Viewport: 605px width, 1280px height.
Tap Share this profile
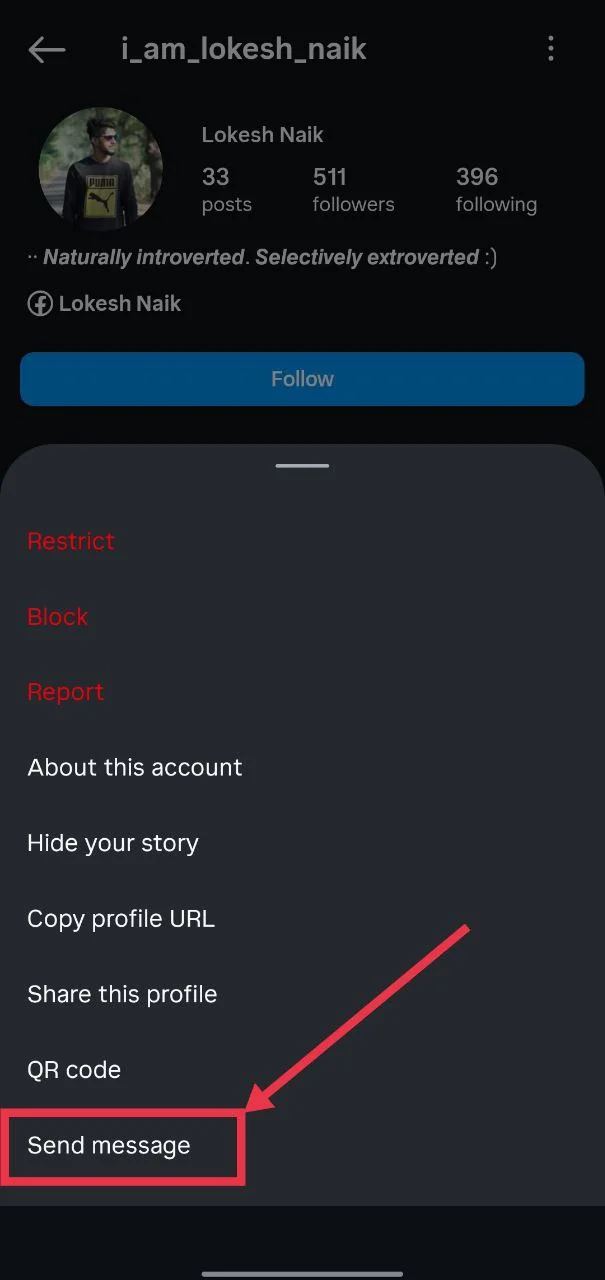click(122, 994)
